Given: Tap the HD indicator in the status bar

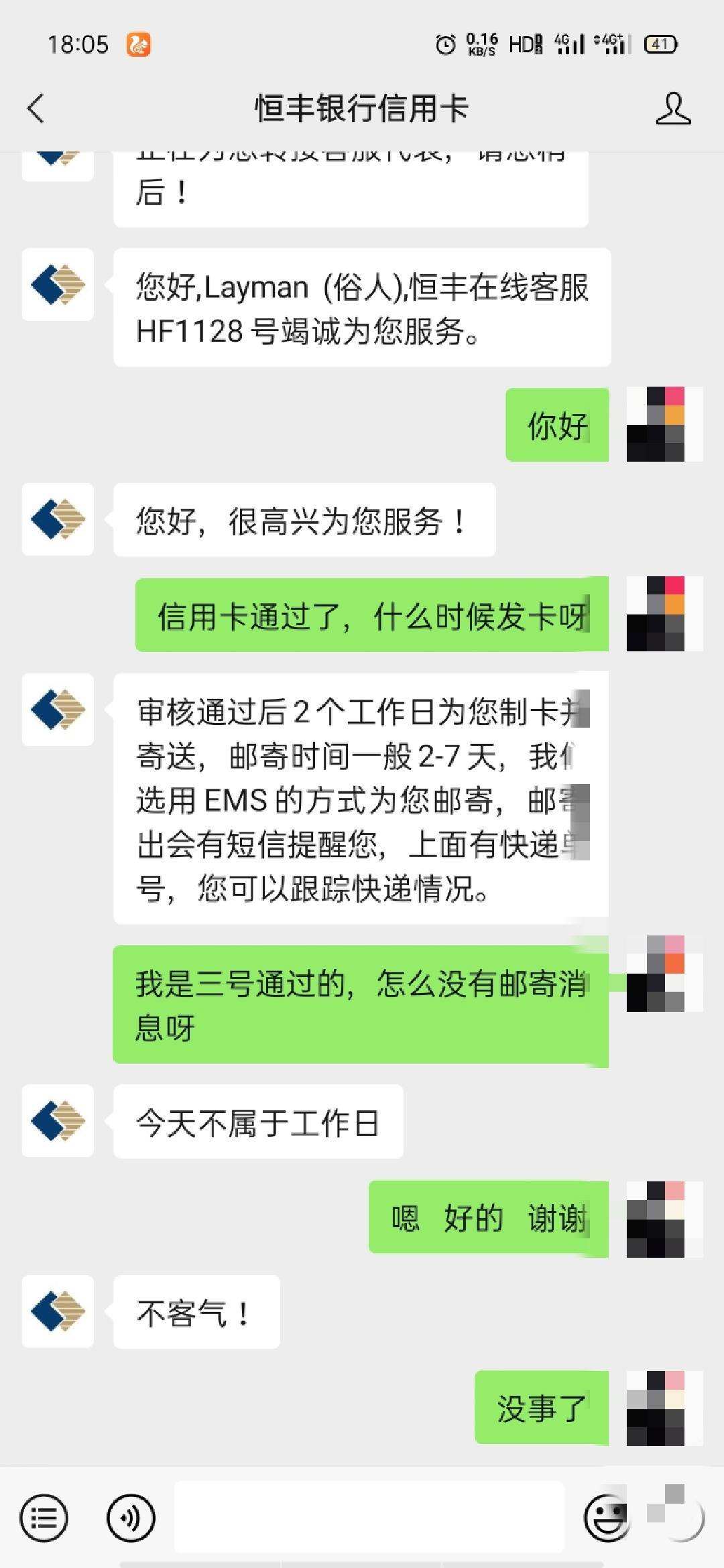Looking at the screenshot, I should point(524,43).
